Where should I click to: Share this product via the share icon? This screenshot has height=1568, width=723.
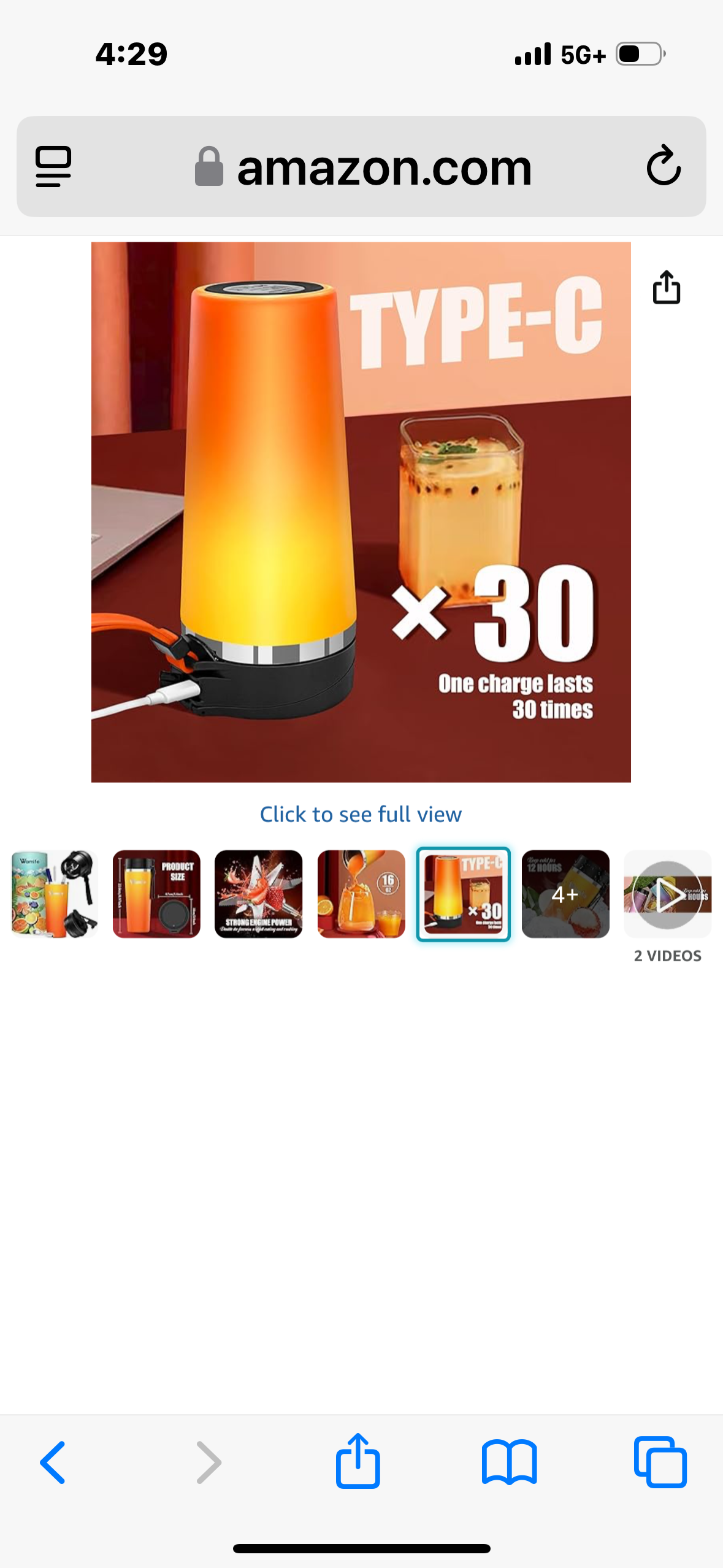point(666,287)
